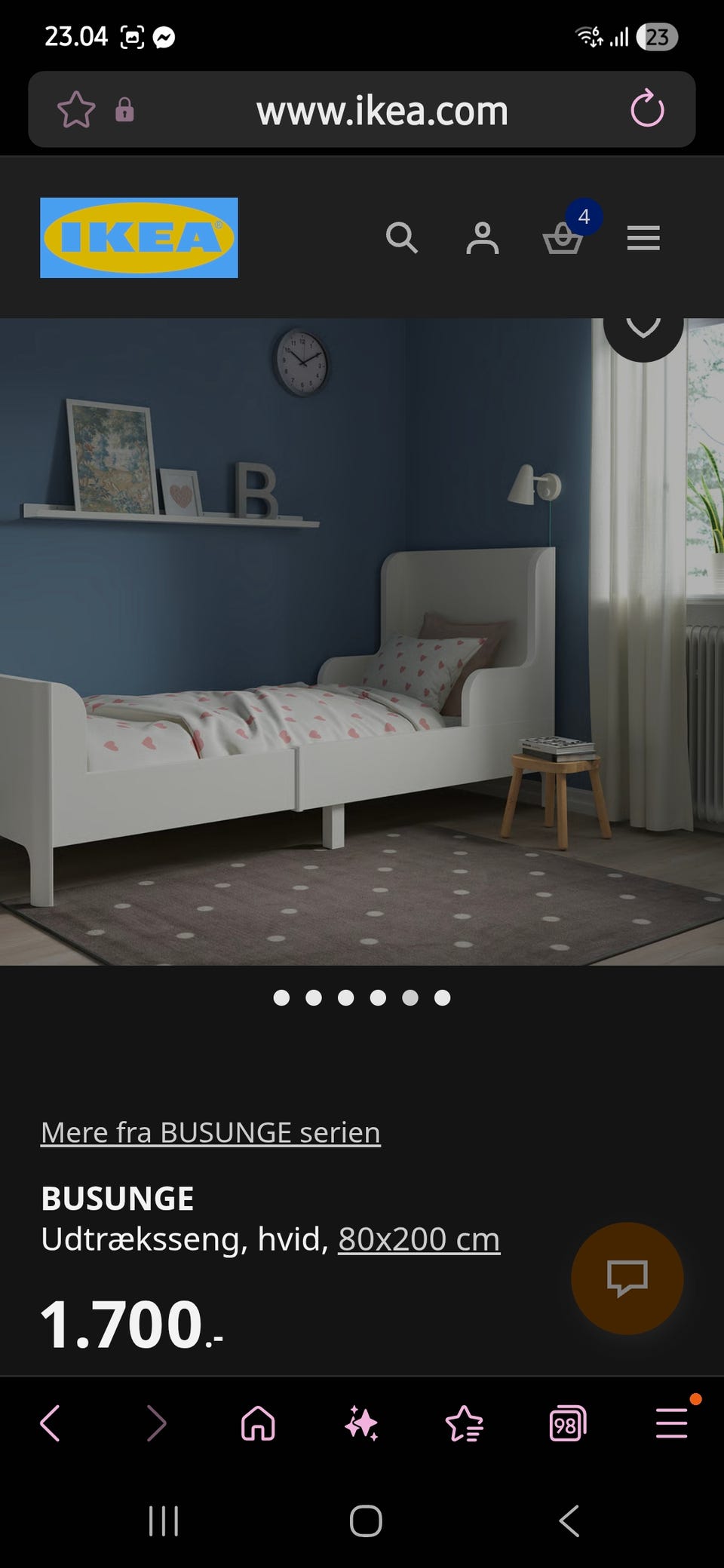724x1568 pixels.
Task: Open the IKEA hamburger navigation menu
Action: (x=643, y=239)
